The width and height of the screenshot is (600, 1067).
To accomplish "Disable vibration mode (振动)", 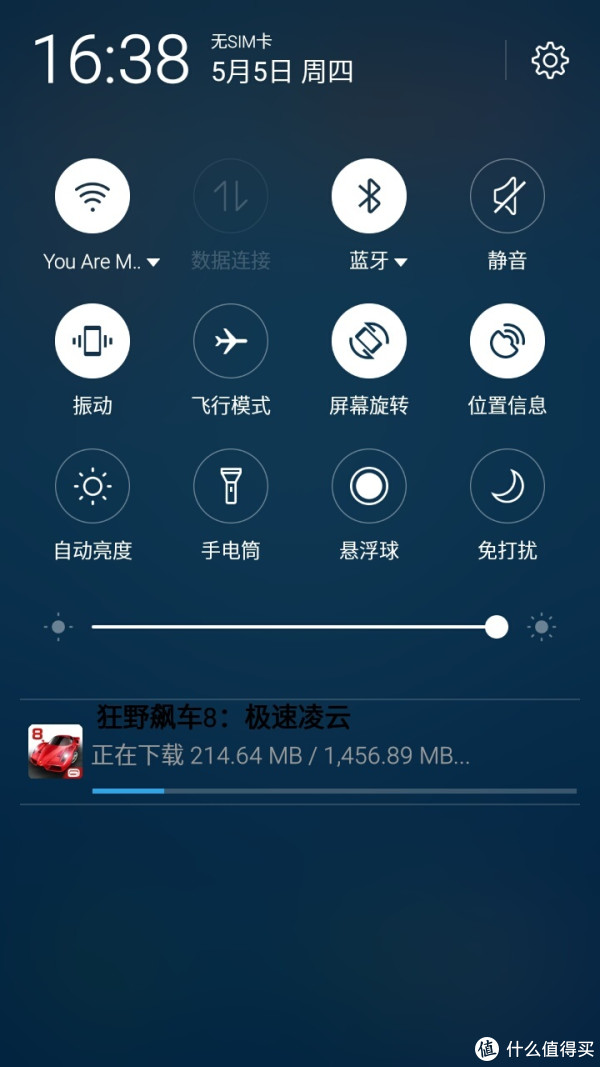I will [x=92, y=342].
